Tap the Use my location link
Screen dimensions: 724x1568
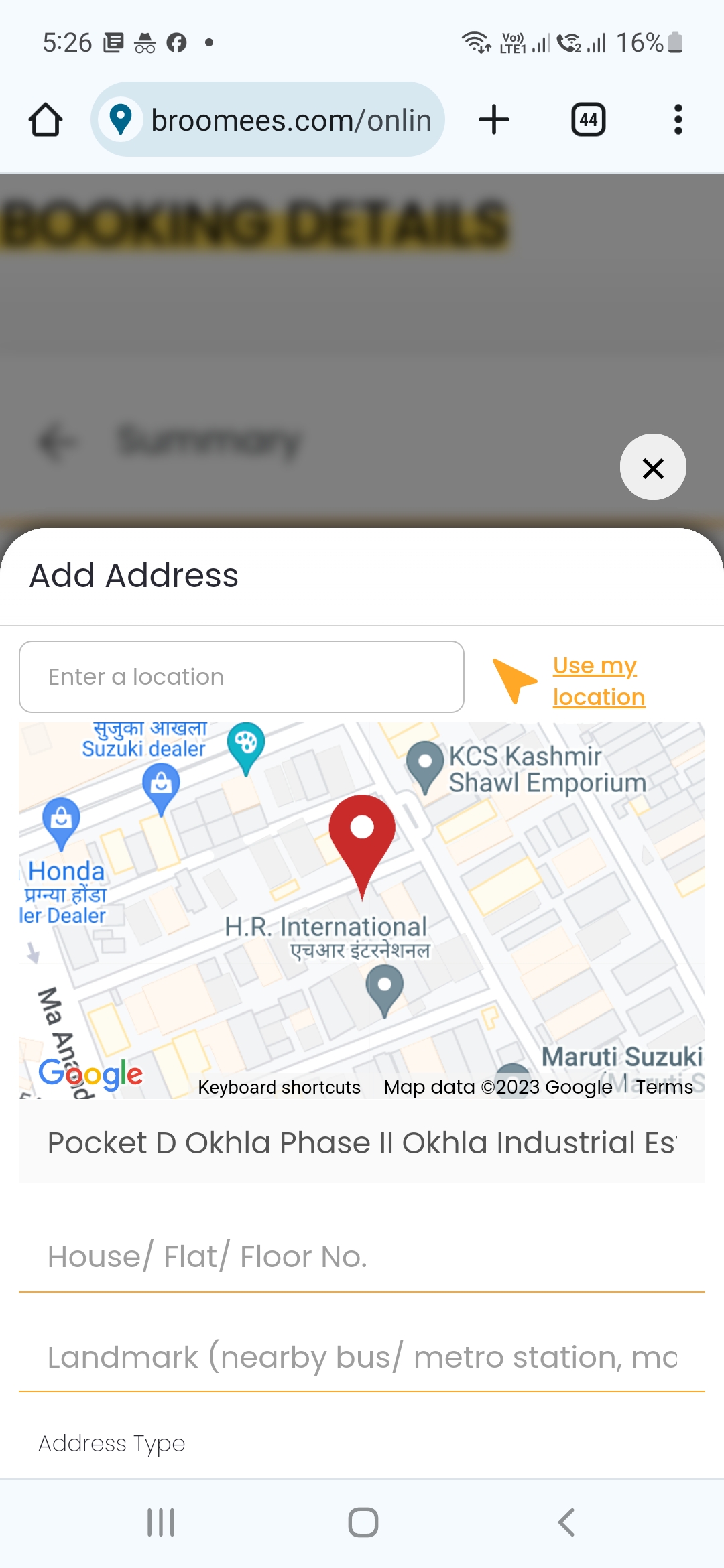pos(599,681)
